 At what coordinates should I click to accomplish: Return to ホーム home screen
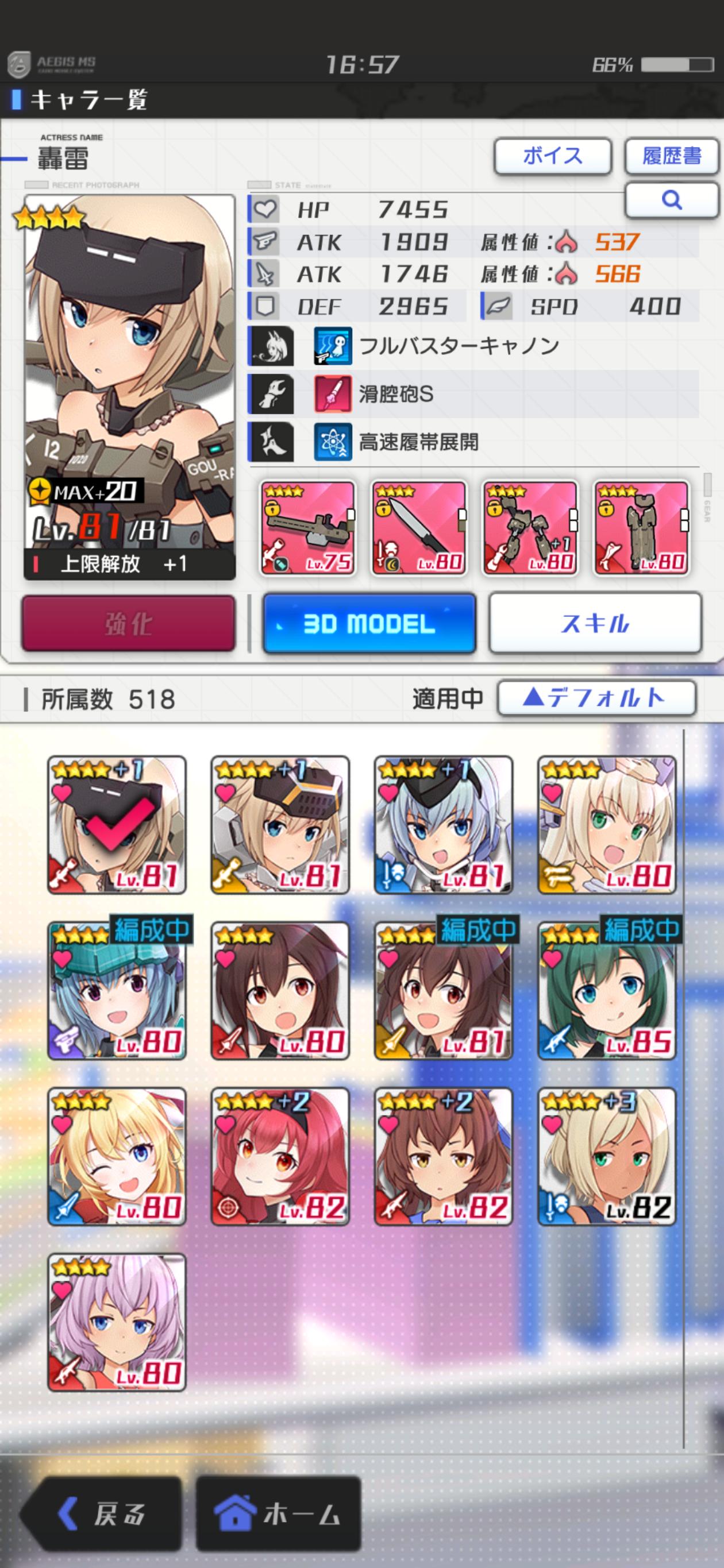click(x=278, y=1514)
